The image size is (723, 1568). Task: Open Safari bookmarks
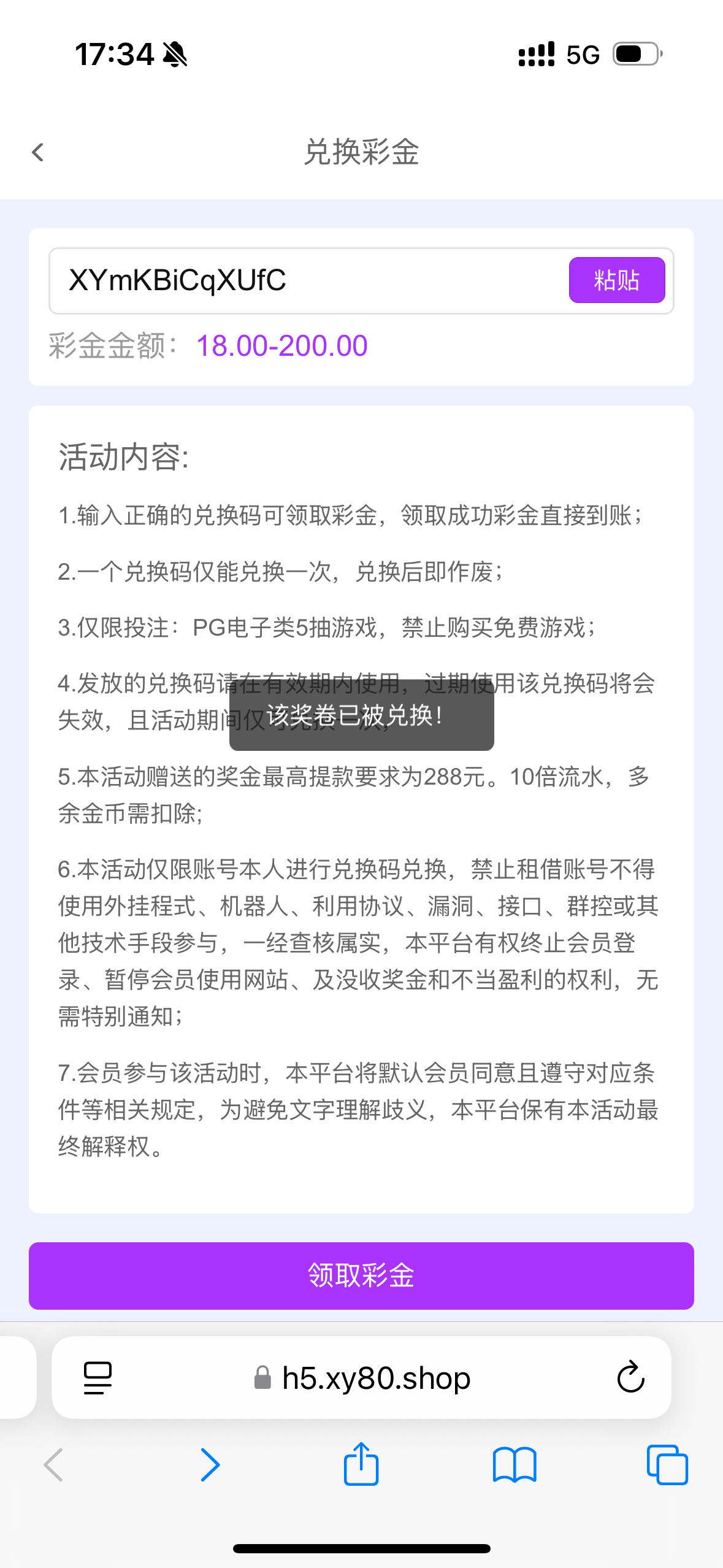515,1465
